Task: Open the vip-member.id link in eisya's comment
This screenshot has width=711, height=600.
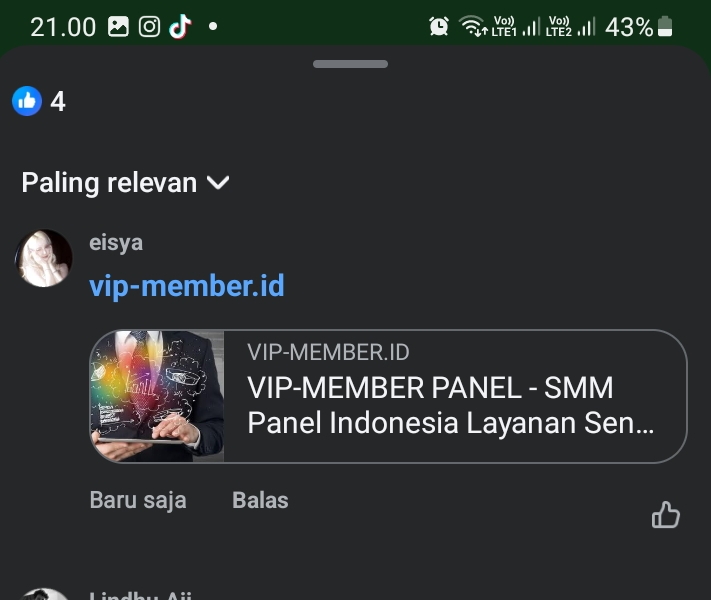Action: click(187, 286)
